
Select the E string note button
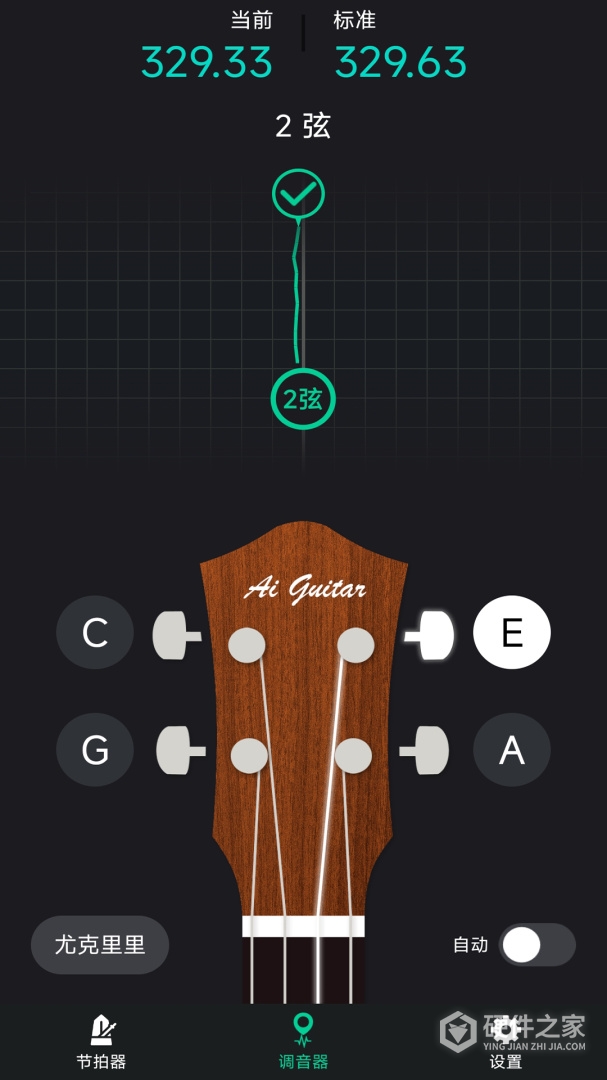511,633
